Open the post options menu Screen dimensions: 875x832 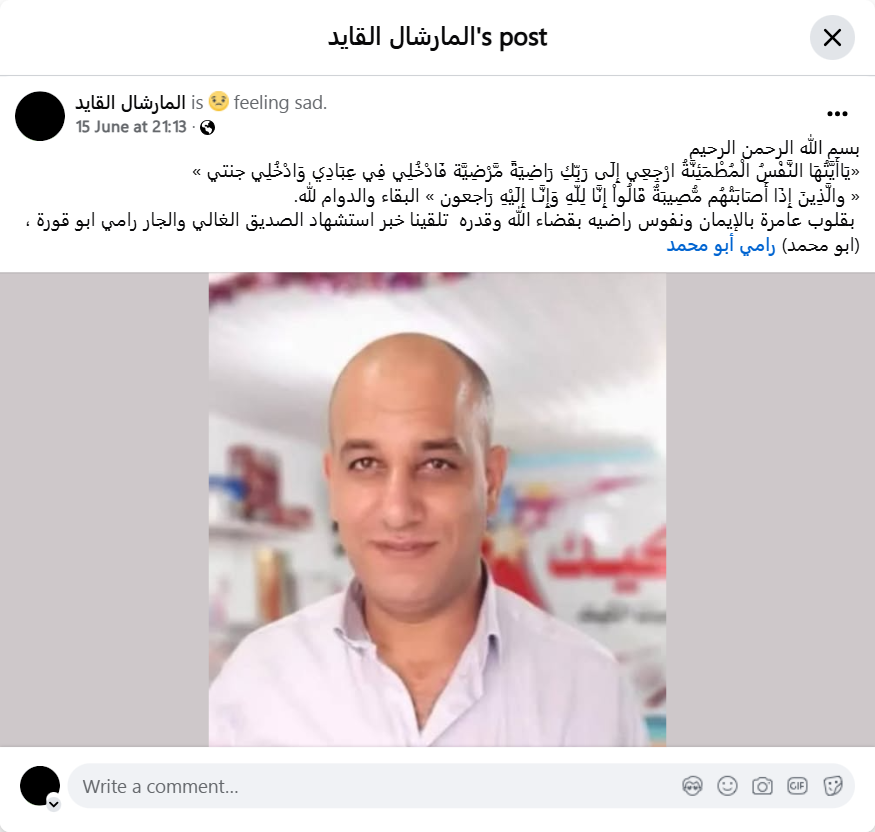coord(837,114)
